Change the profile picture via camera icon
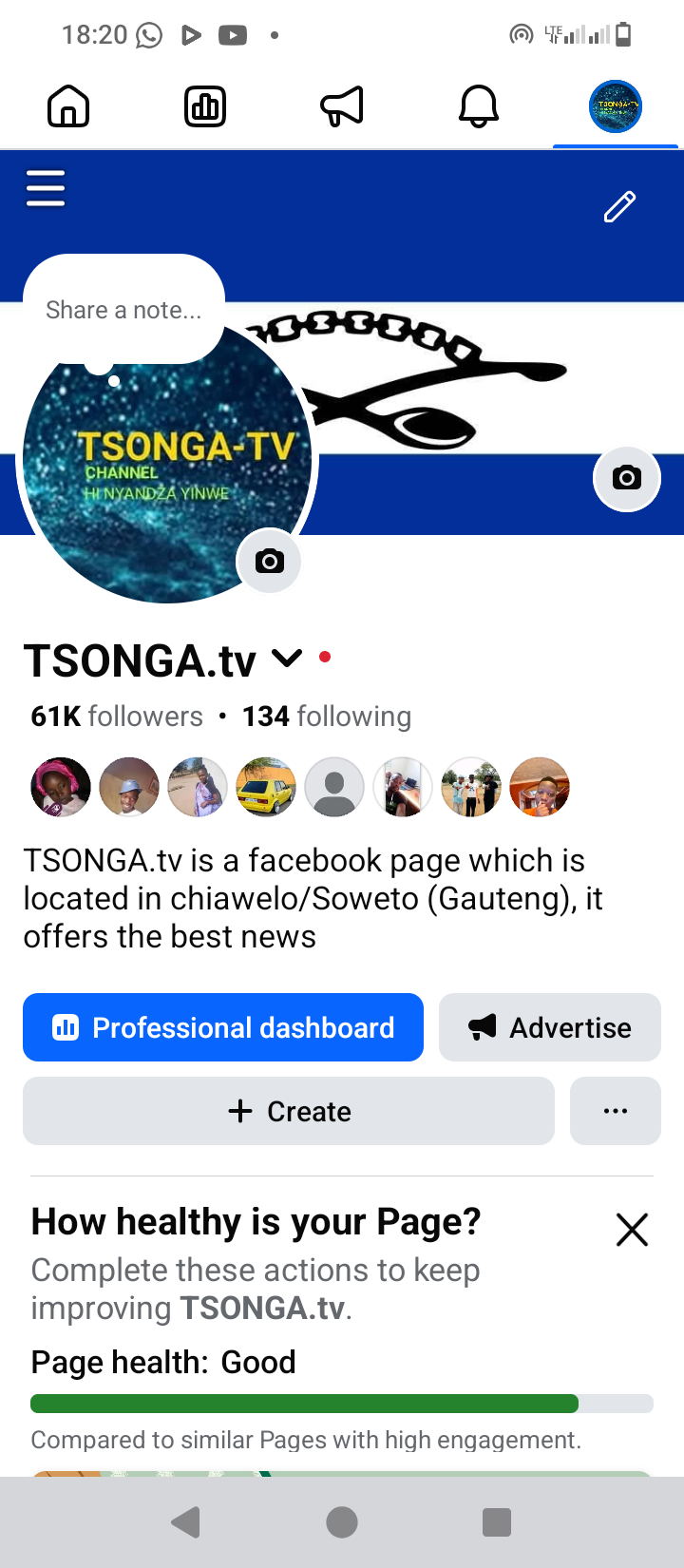684x1568 pixels. (269, 562)
